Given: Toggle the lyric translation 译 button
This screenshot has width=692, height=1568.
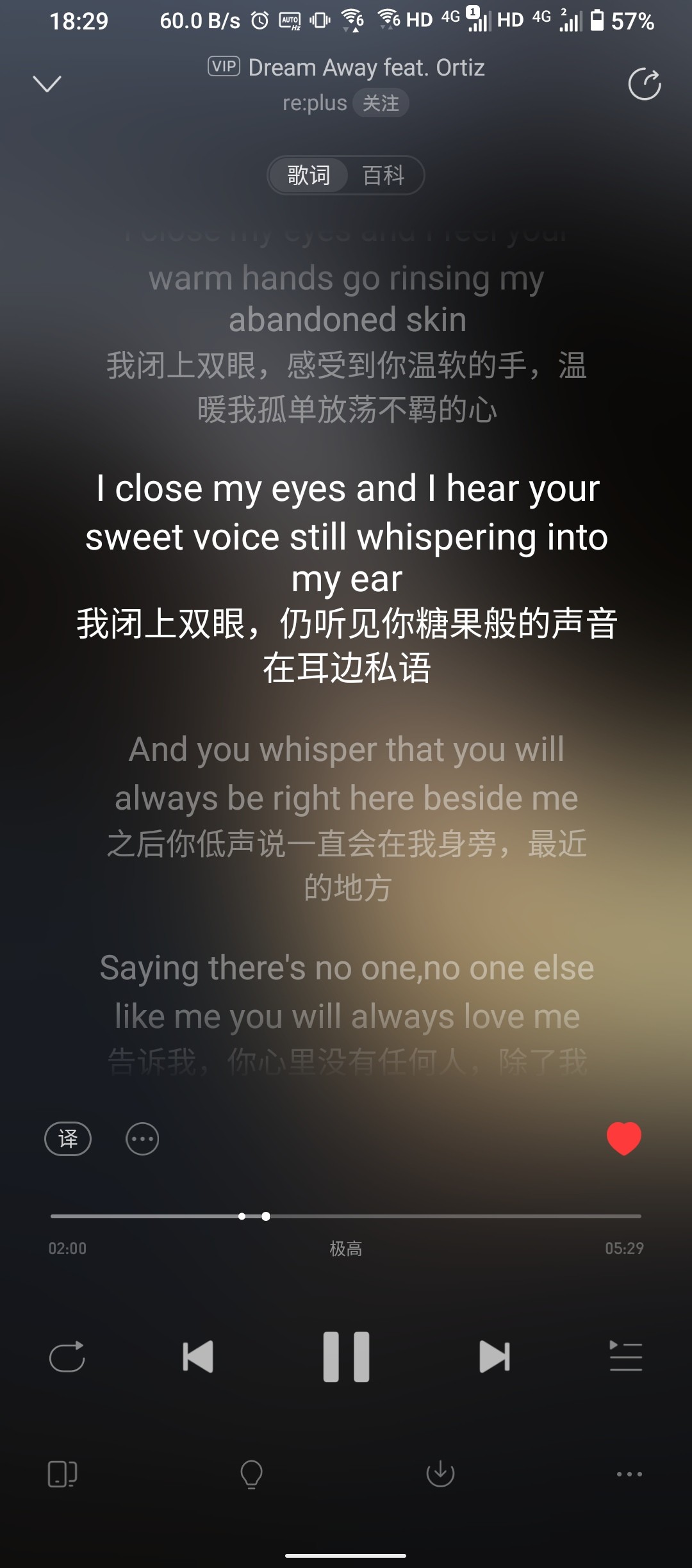Looking at the screenshot, I should click(x=68, y=1139).
